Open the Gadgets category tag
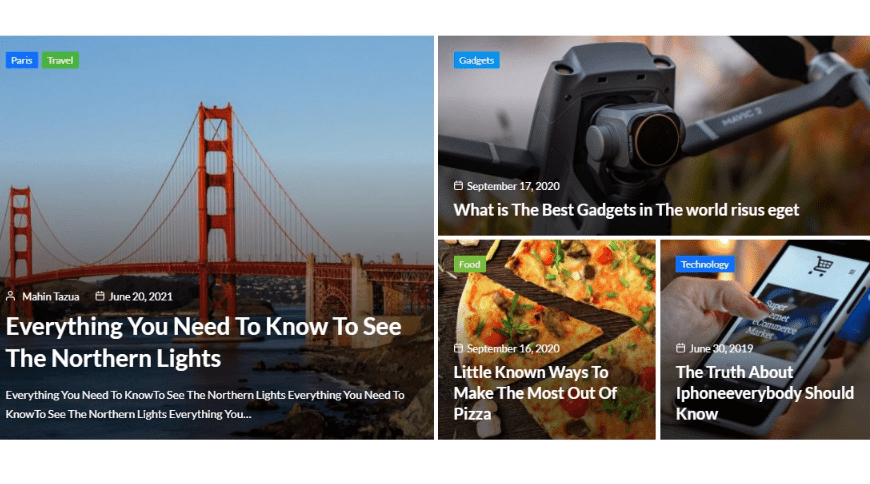Image resolution: width=870 pixels, height=484 pixels. pos(476,60)
